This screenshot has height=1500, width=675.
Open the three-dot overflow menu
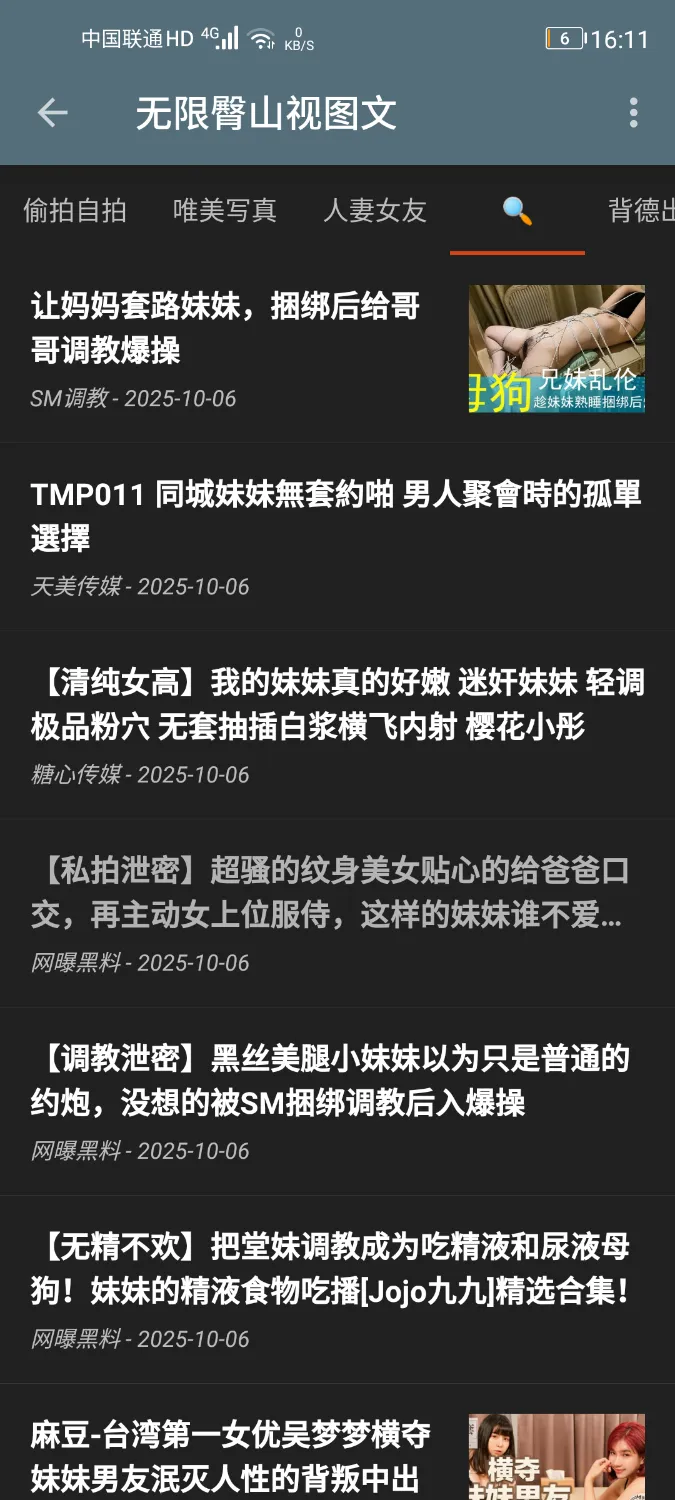coord(633,113)
